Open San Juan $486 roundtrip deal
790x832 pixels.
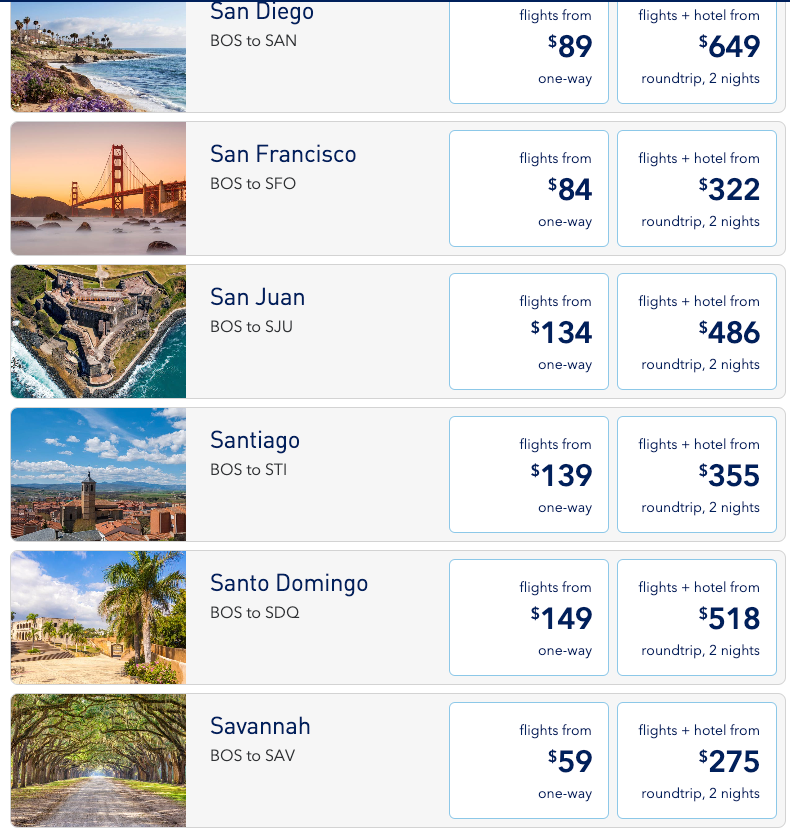pyautogui.click(x=696, y=331)
